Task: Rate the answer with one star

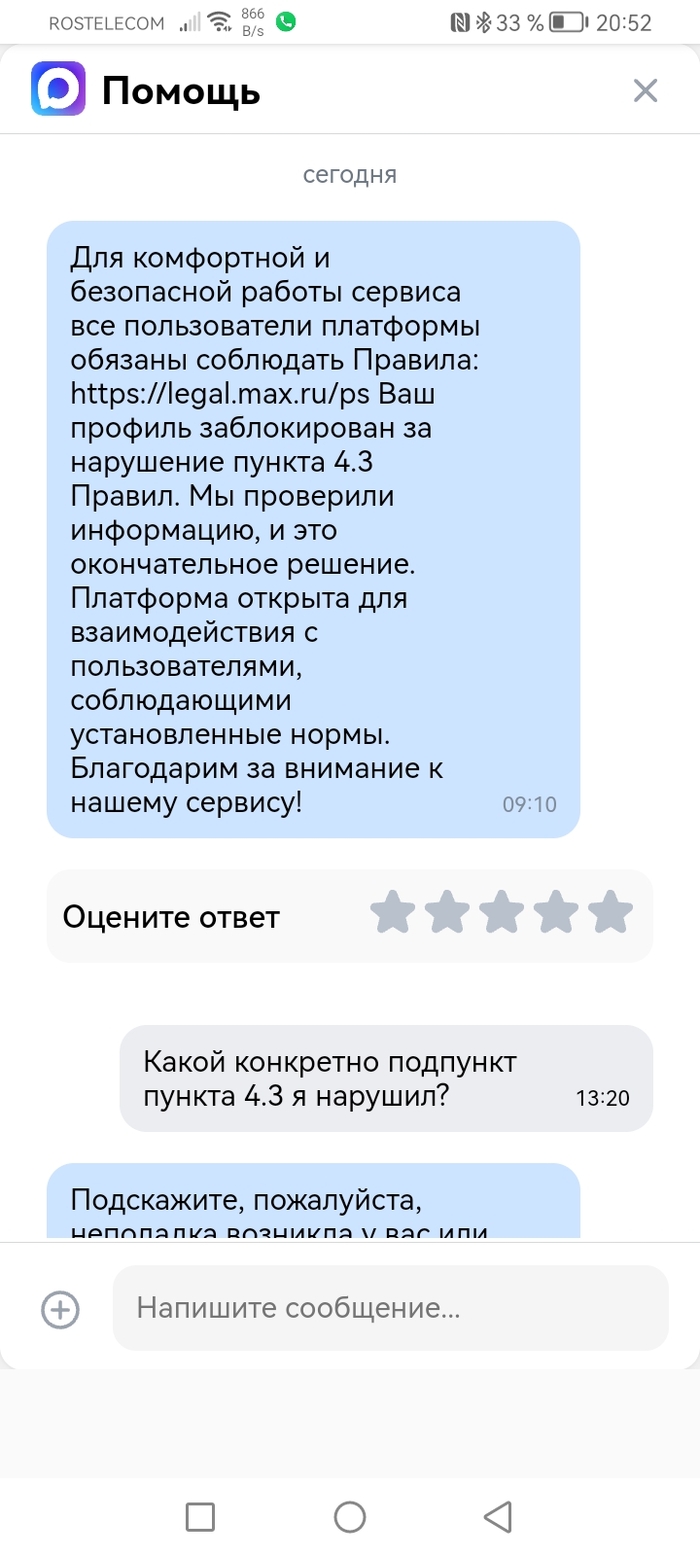Action: [x=393, y=913]
